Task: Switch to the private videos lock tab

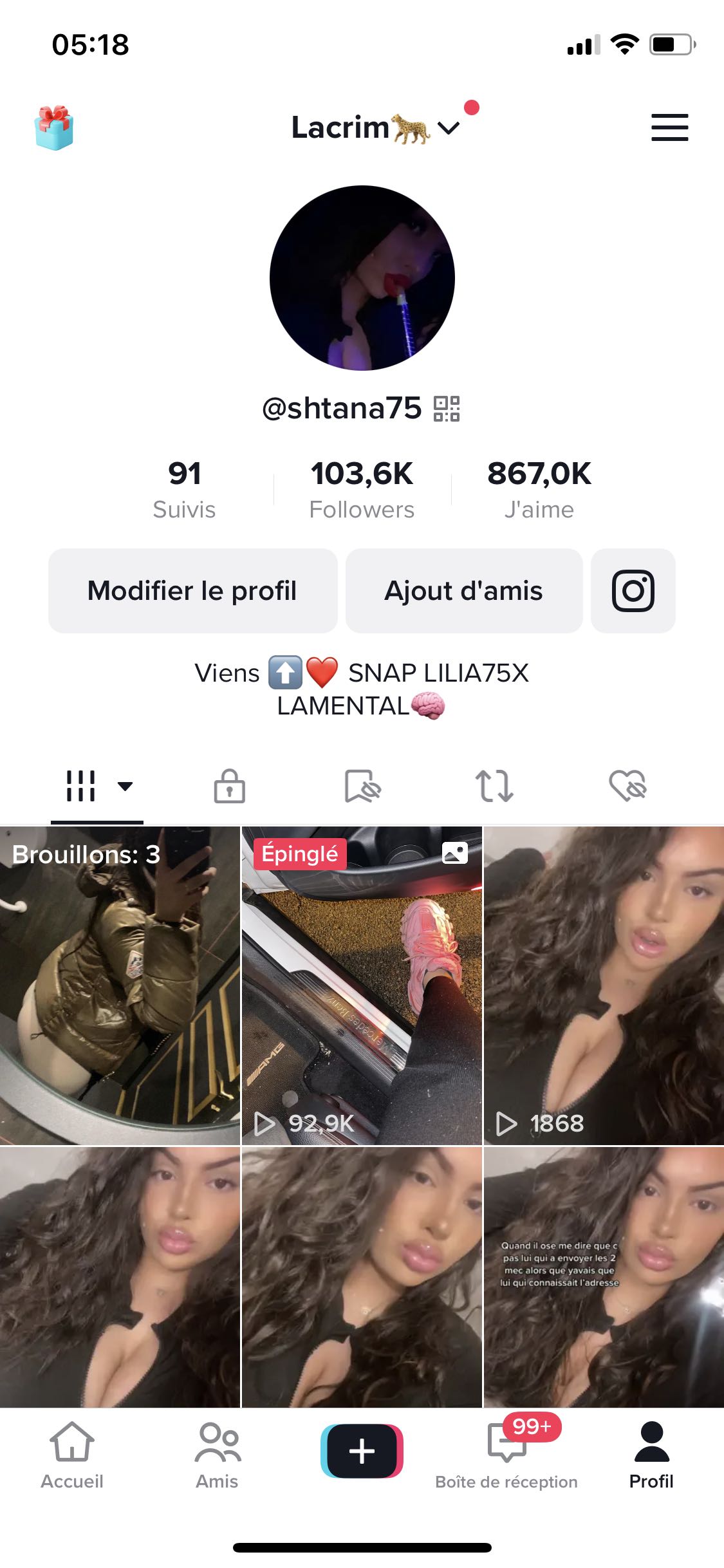Action: (230, 786)
